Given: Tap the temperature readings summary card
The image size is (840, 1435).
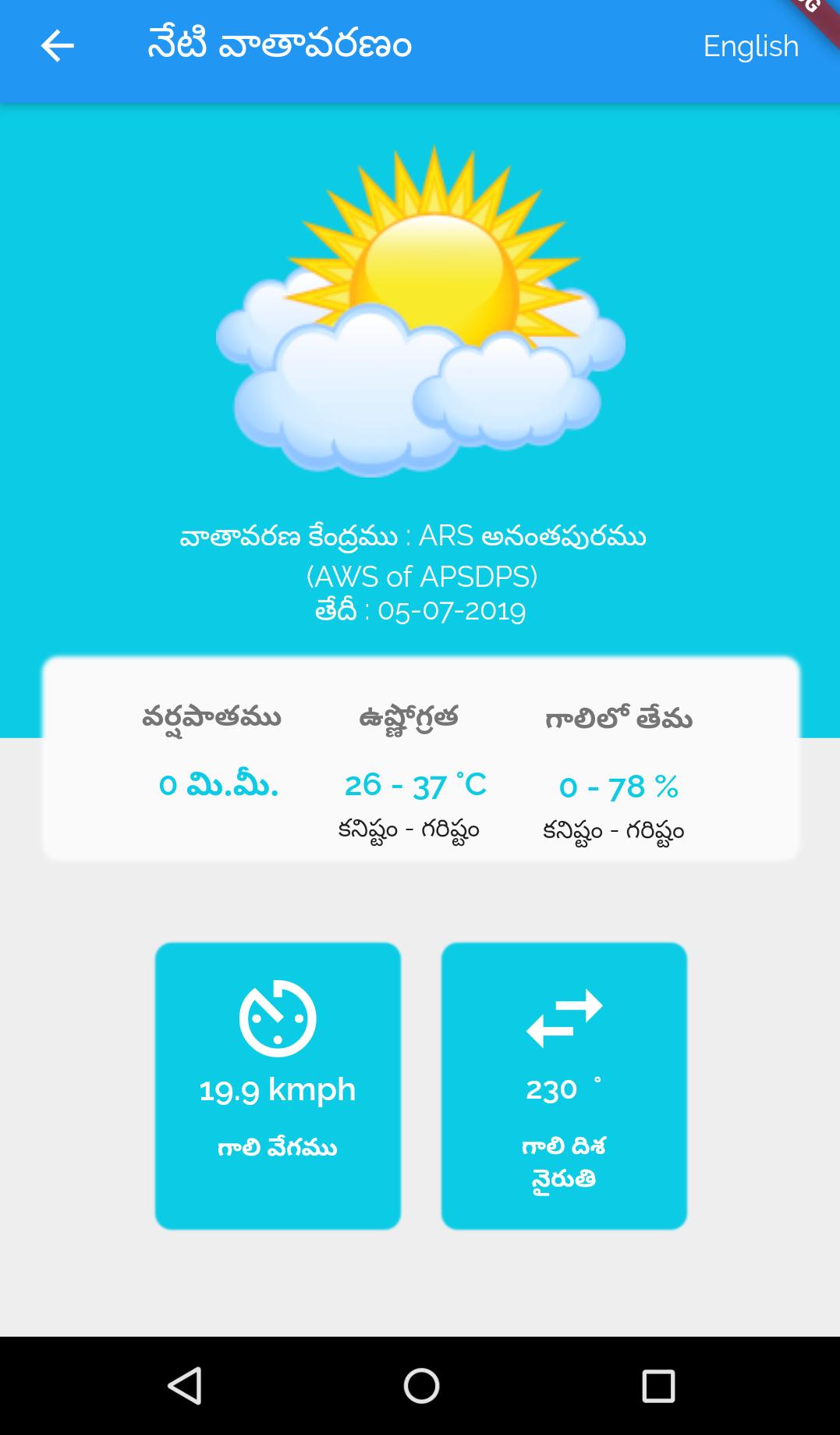Looking at the screenshot, I should (x=420, y=757).
